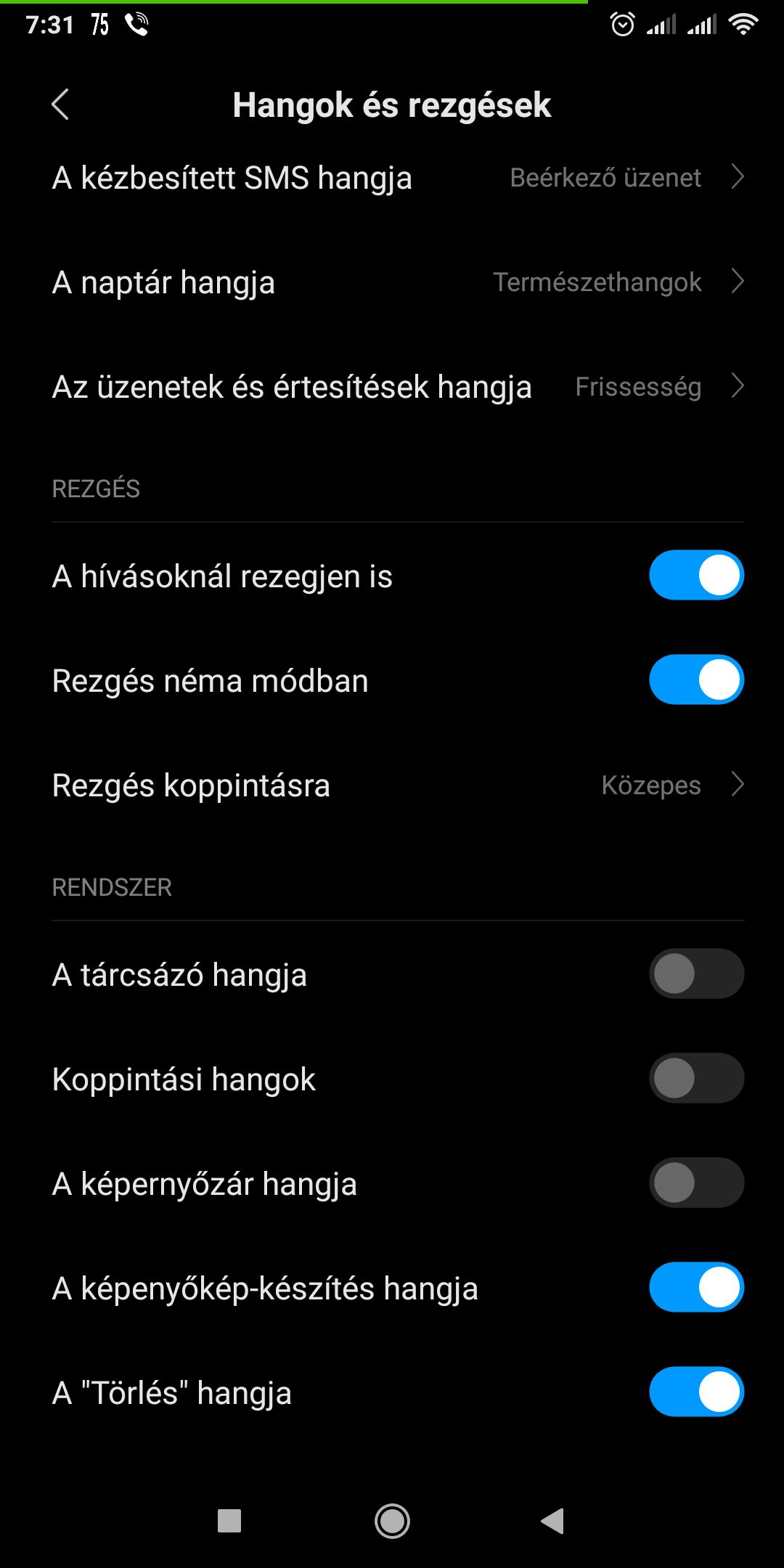Enable A képernyőzár hangja

point(696,1183)
